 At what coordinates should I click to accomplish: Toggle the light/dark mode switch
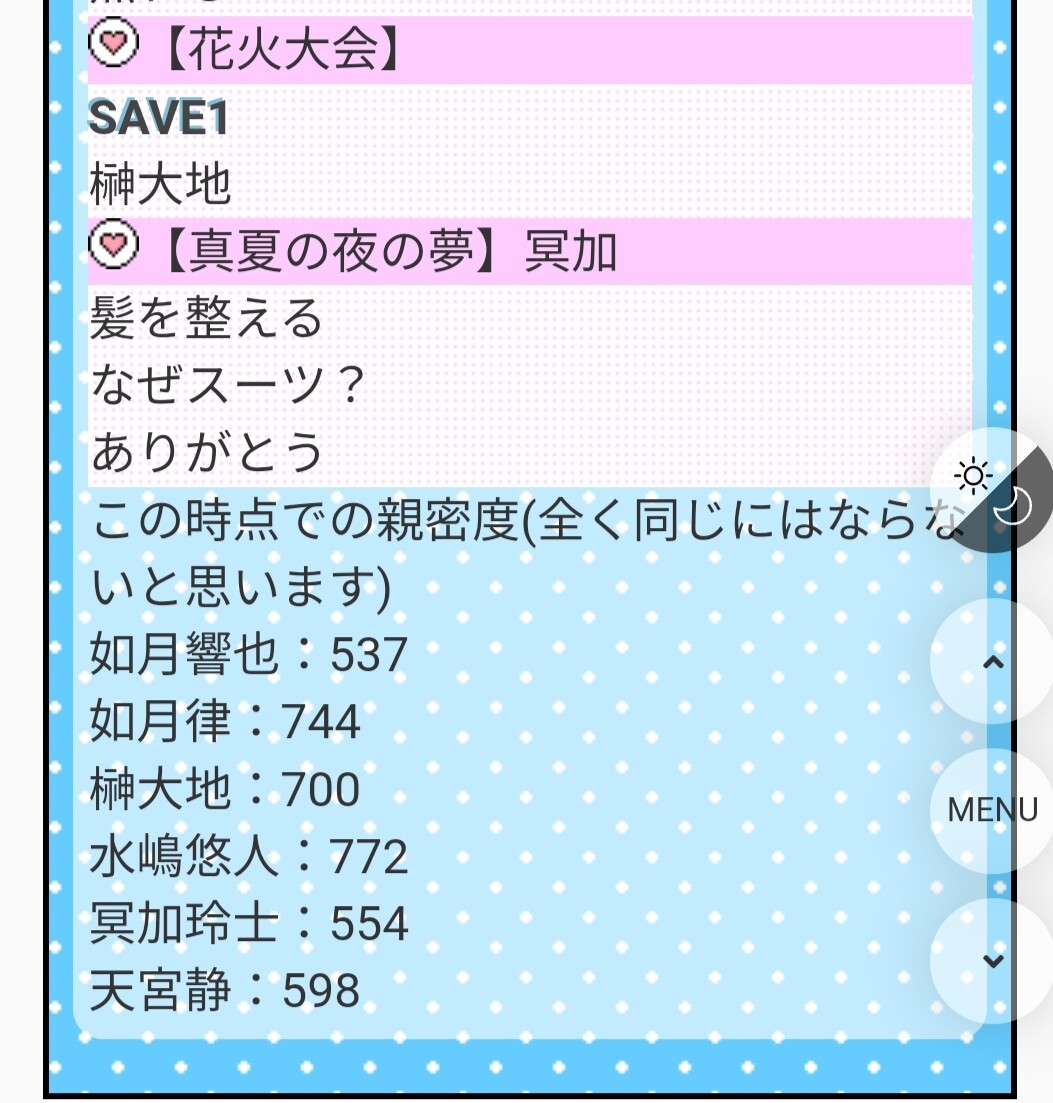click(992, 490)
